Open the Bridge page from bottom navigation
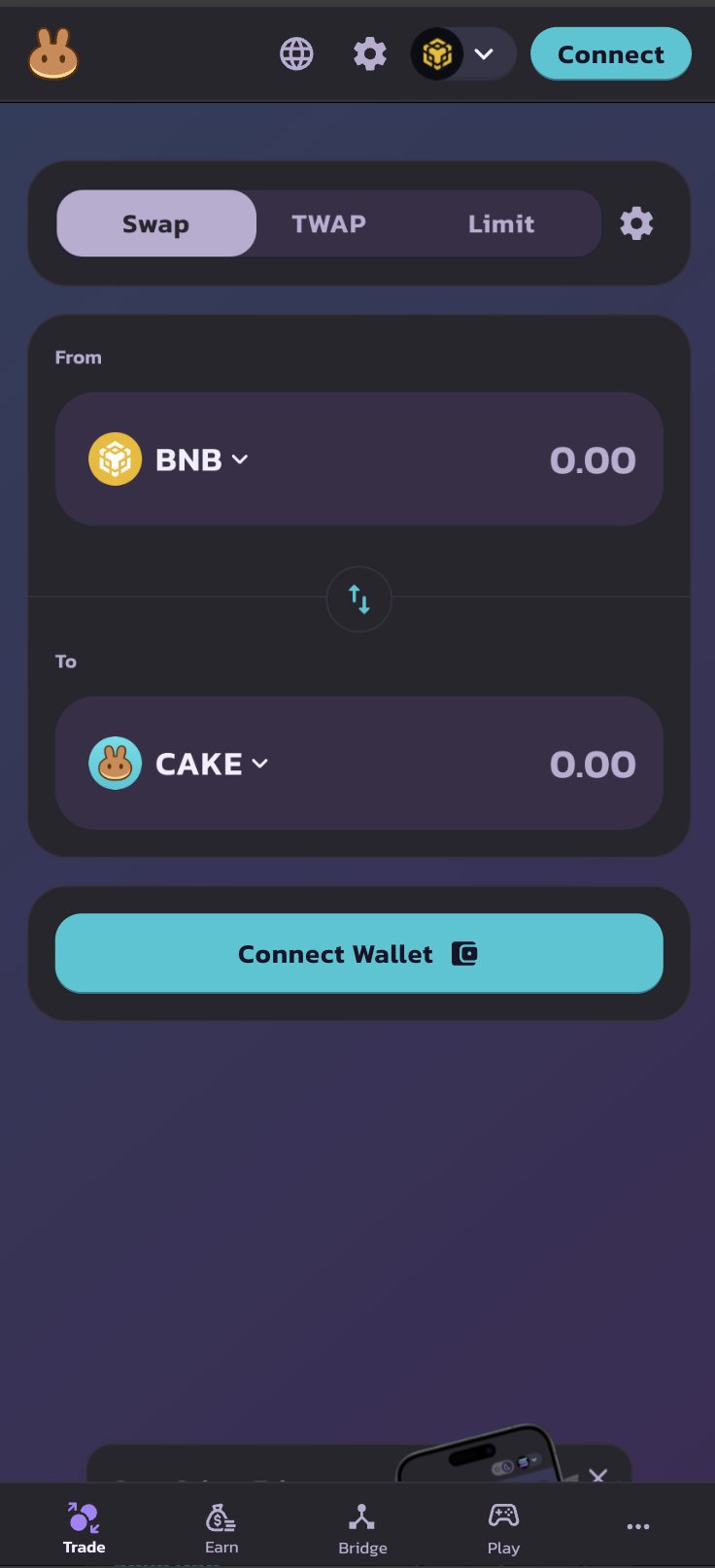The height and width of the screenshot is (1568, 715). tap(362, 1525)
